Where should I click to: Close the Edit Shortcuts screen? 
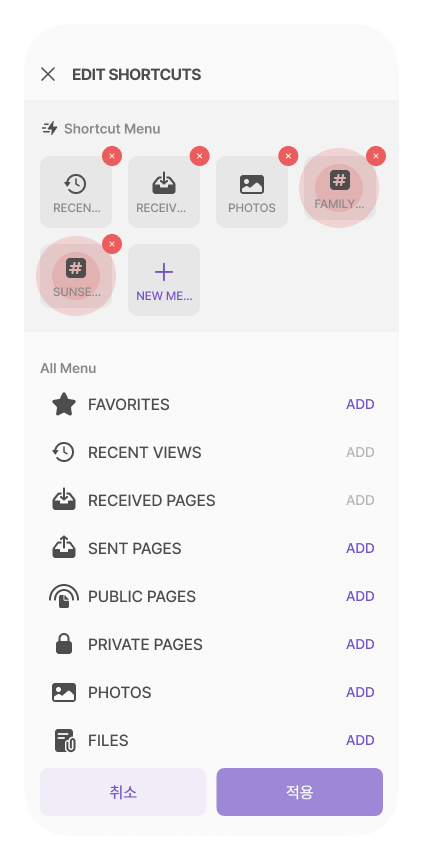click(48, 75)
